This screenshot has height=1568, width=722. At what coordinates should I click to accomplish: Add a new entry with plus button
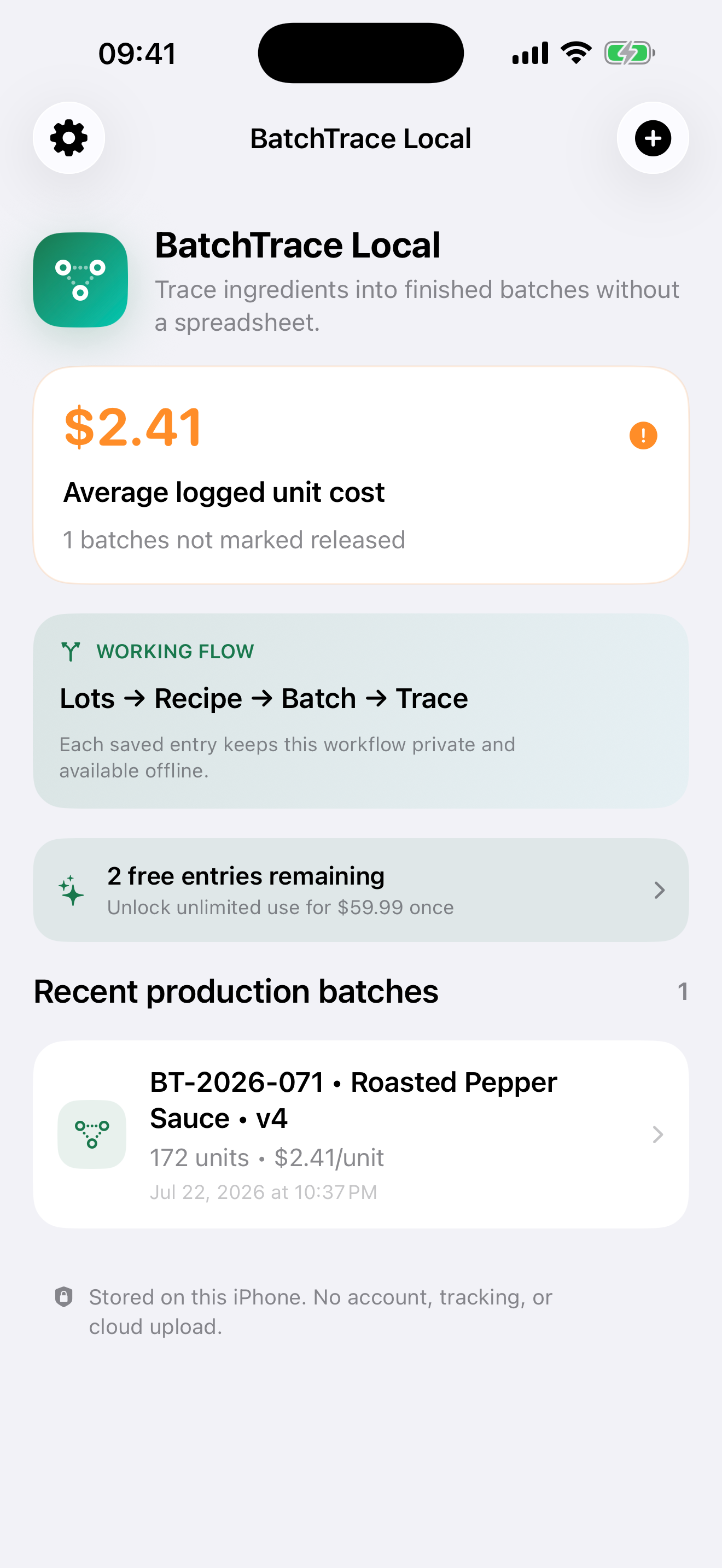(653, 138)
